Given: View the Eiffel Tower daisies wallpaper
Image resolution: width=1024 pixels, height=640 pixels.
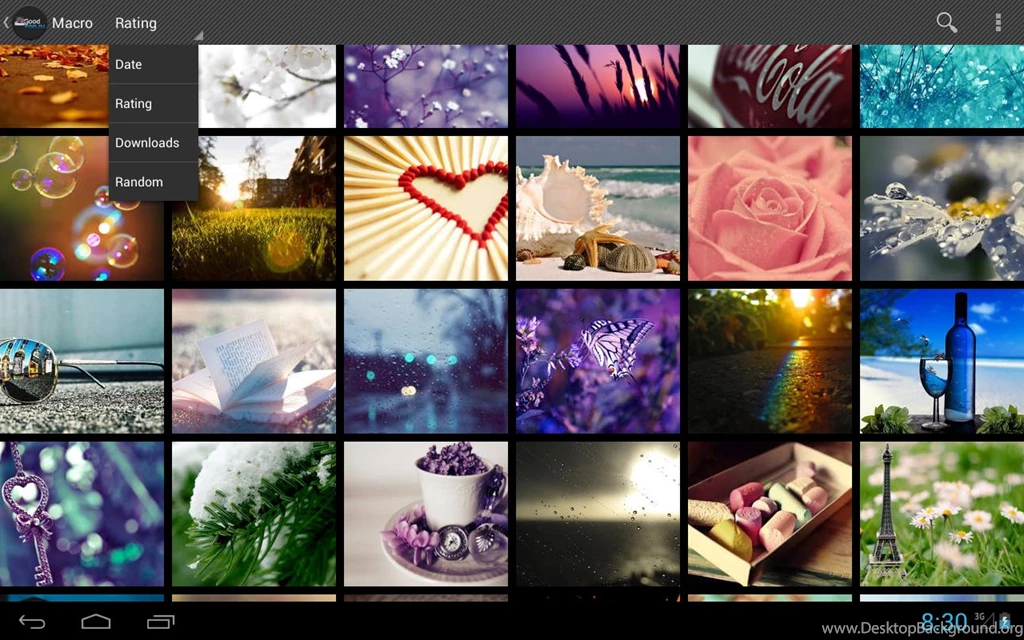Looking at the screenshot, I should pos(942,514).
